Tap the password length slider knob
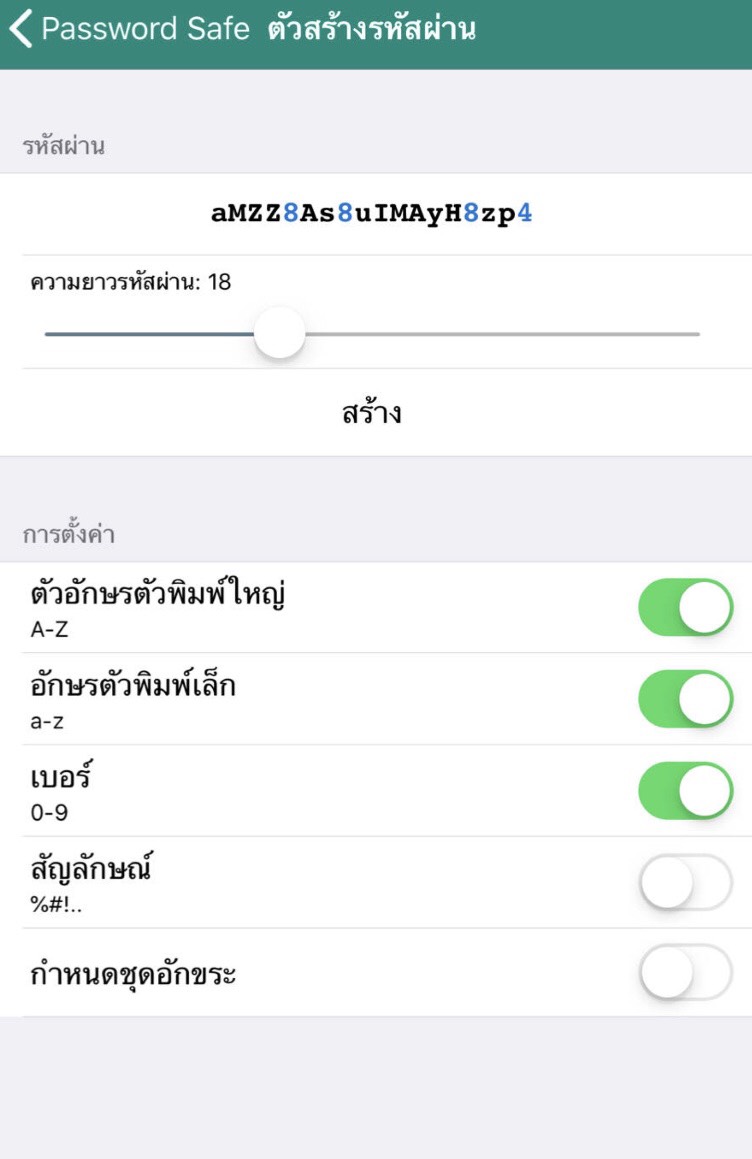 click(x=279, y=334)
